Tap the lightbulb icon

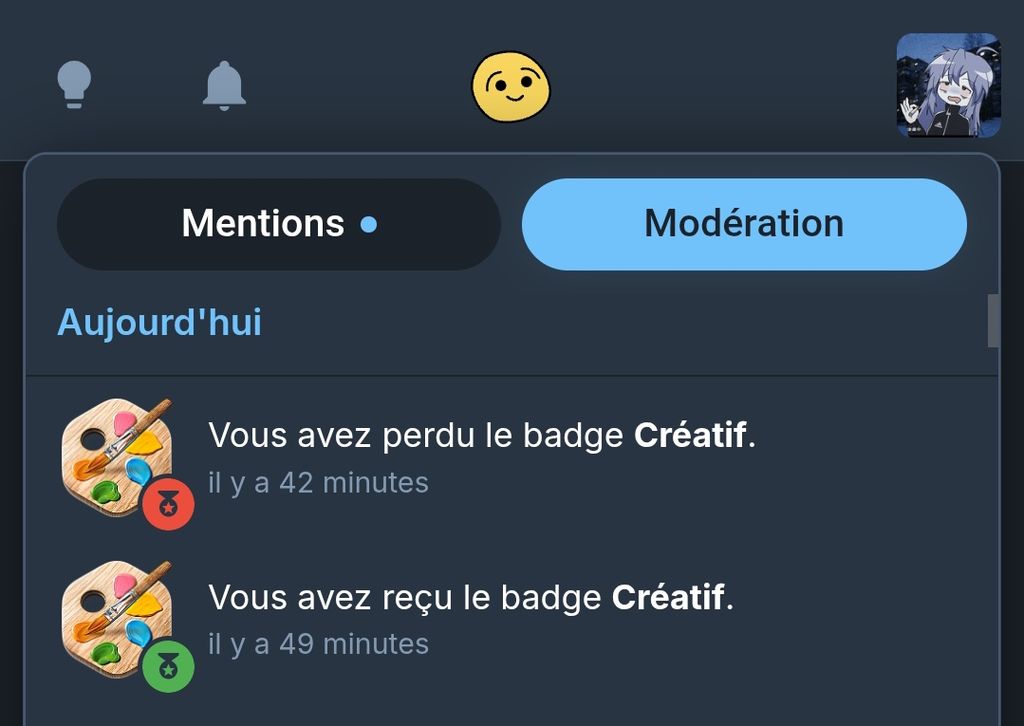pyautogui.click(x=74, y=84)
